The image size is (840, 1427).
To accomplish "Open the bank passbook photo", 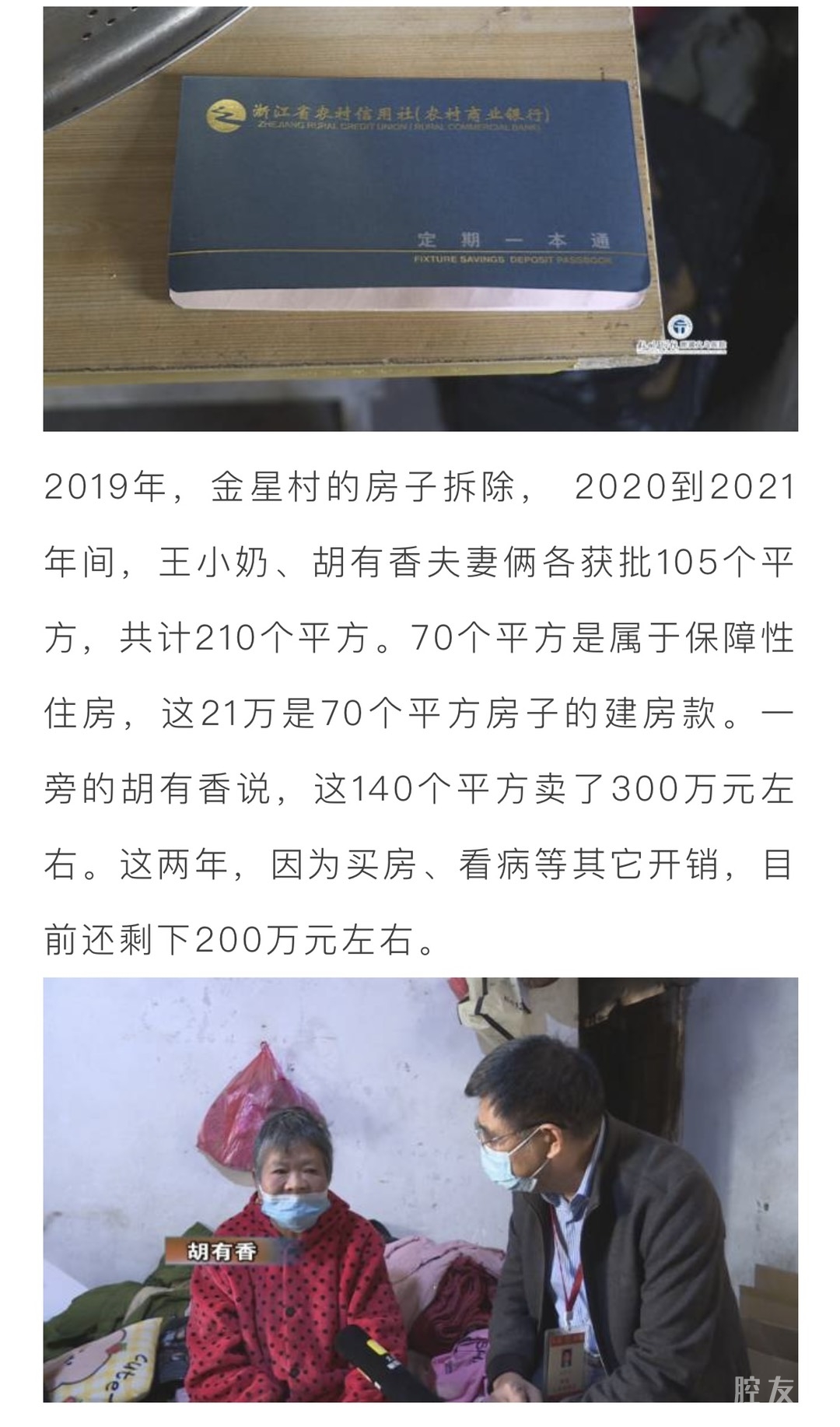I will click(420, 218).
